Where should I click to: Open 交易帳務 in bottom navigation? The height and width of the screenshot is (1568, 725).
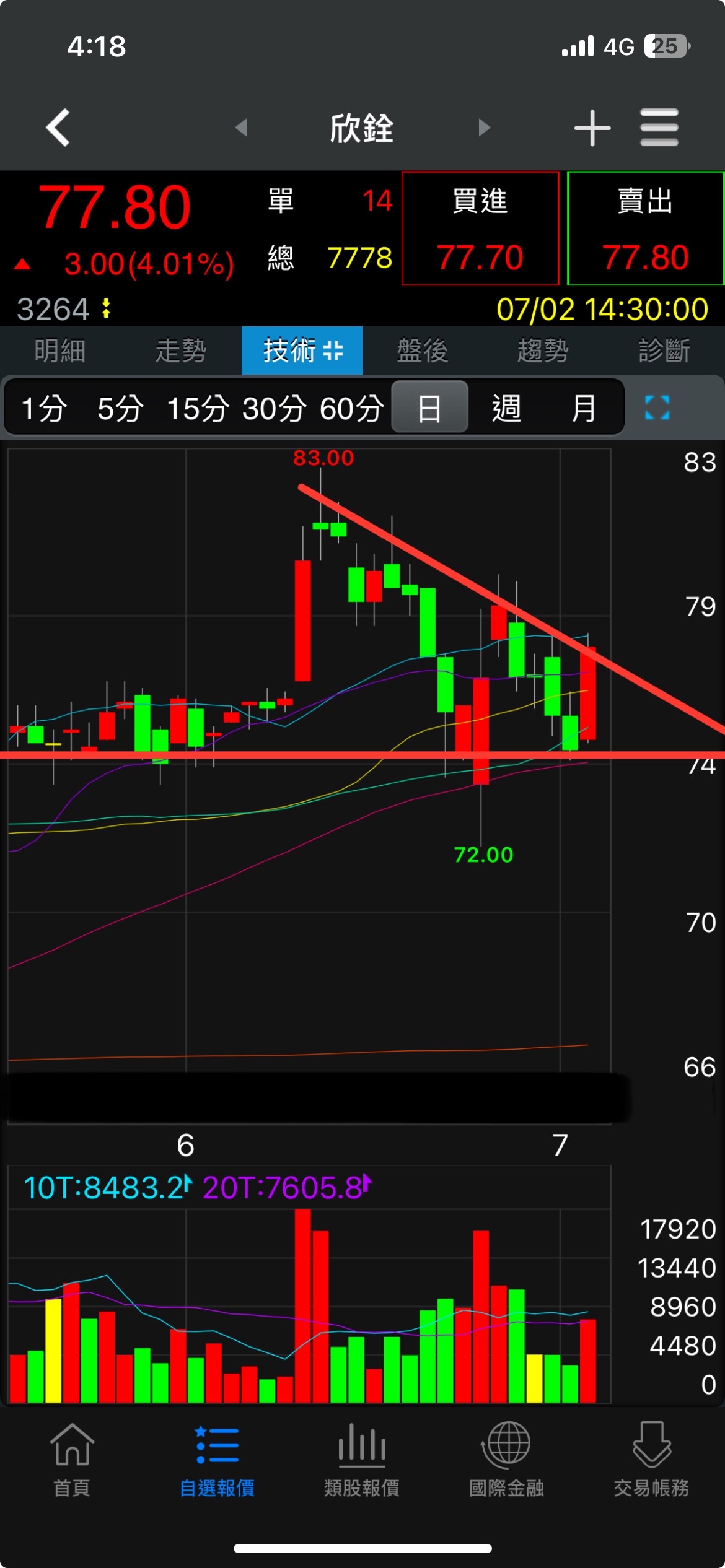(x=651, y=1459)
